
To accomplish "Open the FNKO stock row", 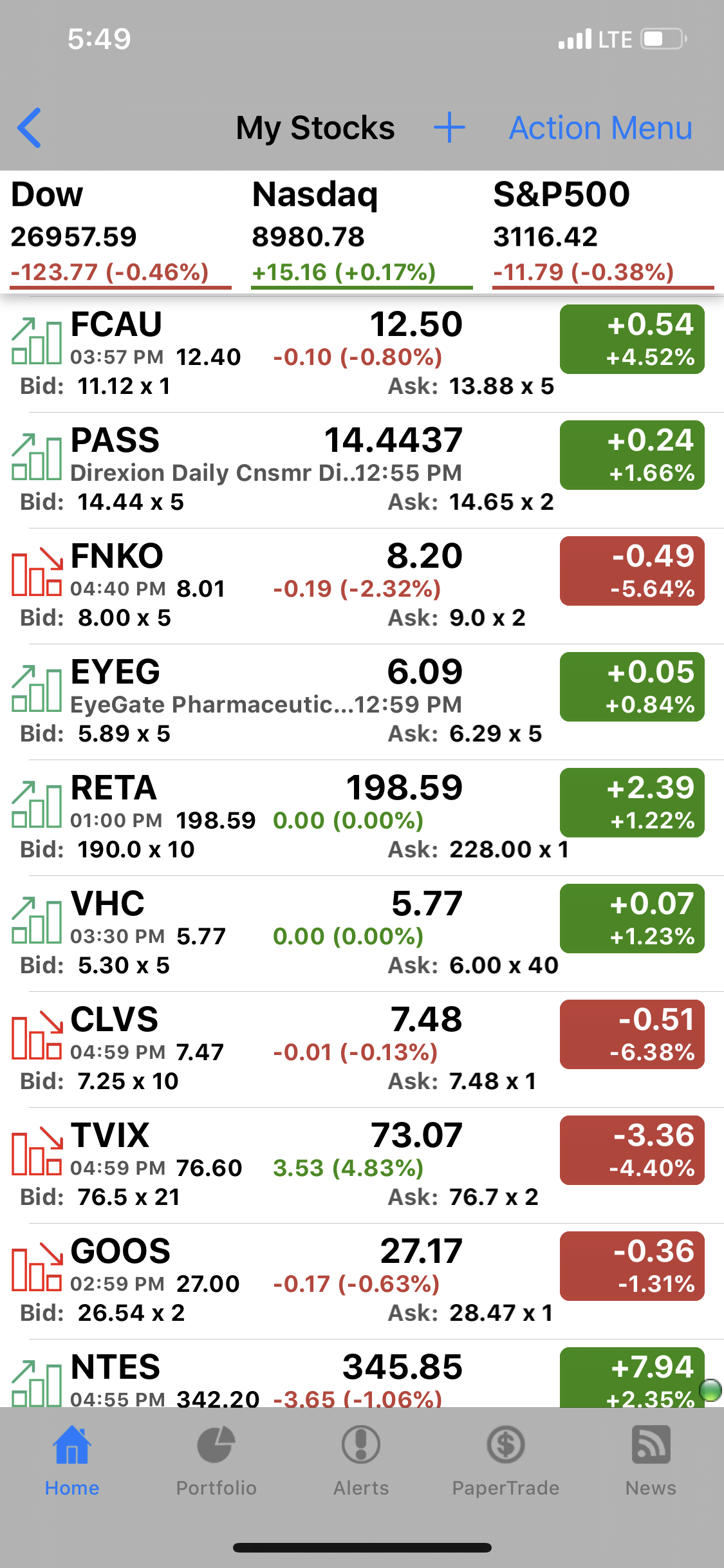I will (290, 584).
